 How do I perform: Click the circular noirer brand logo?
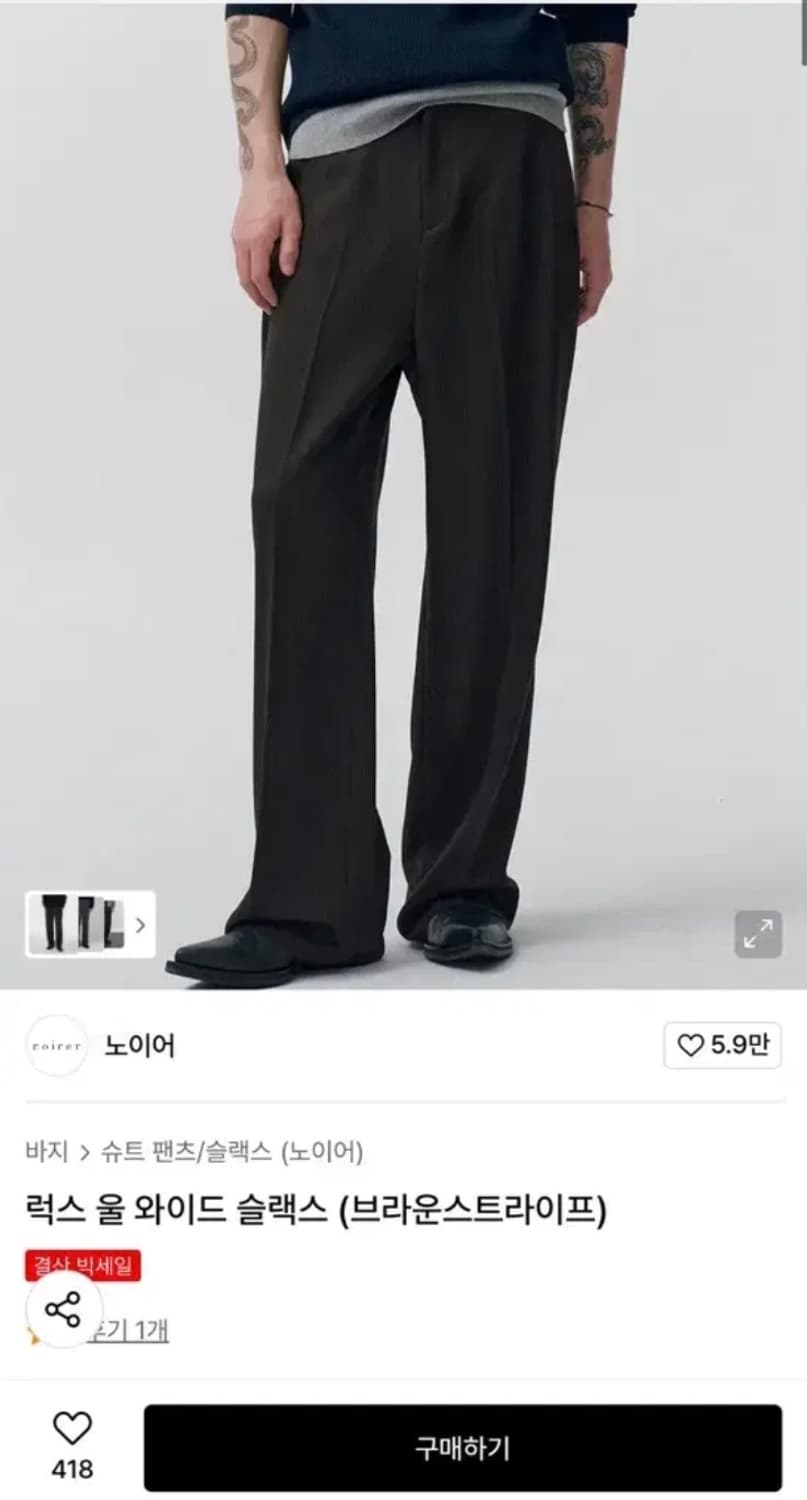(57, 1046)
